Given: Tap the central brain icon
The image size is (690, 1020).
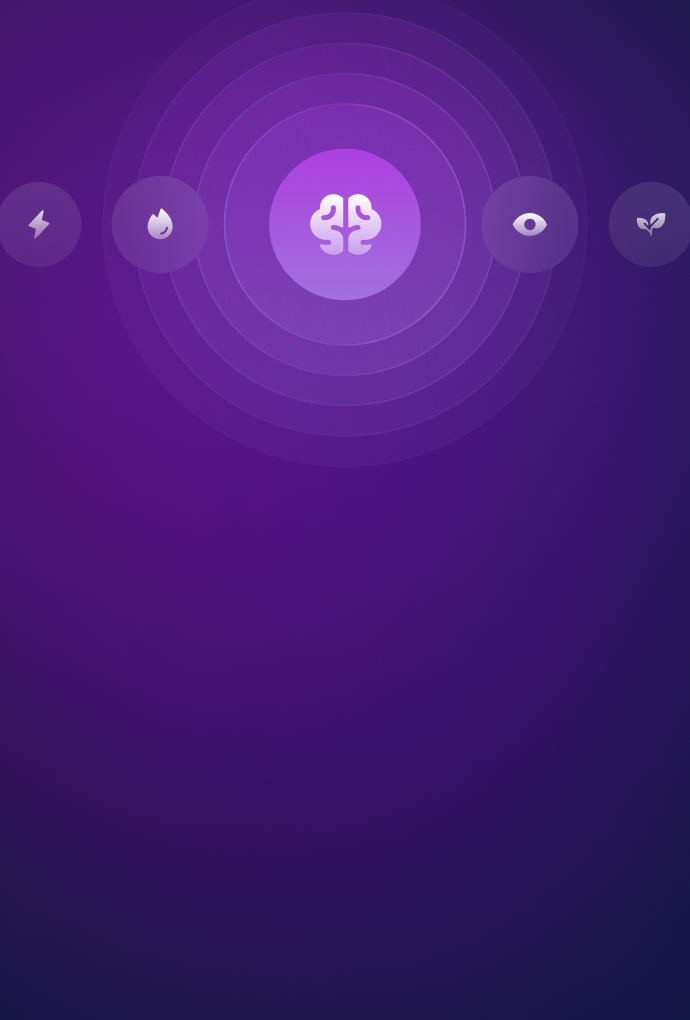Looking at the screenshot, I should click(x=345, y=224).
